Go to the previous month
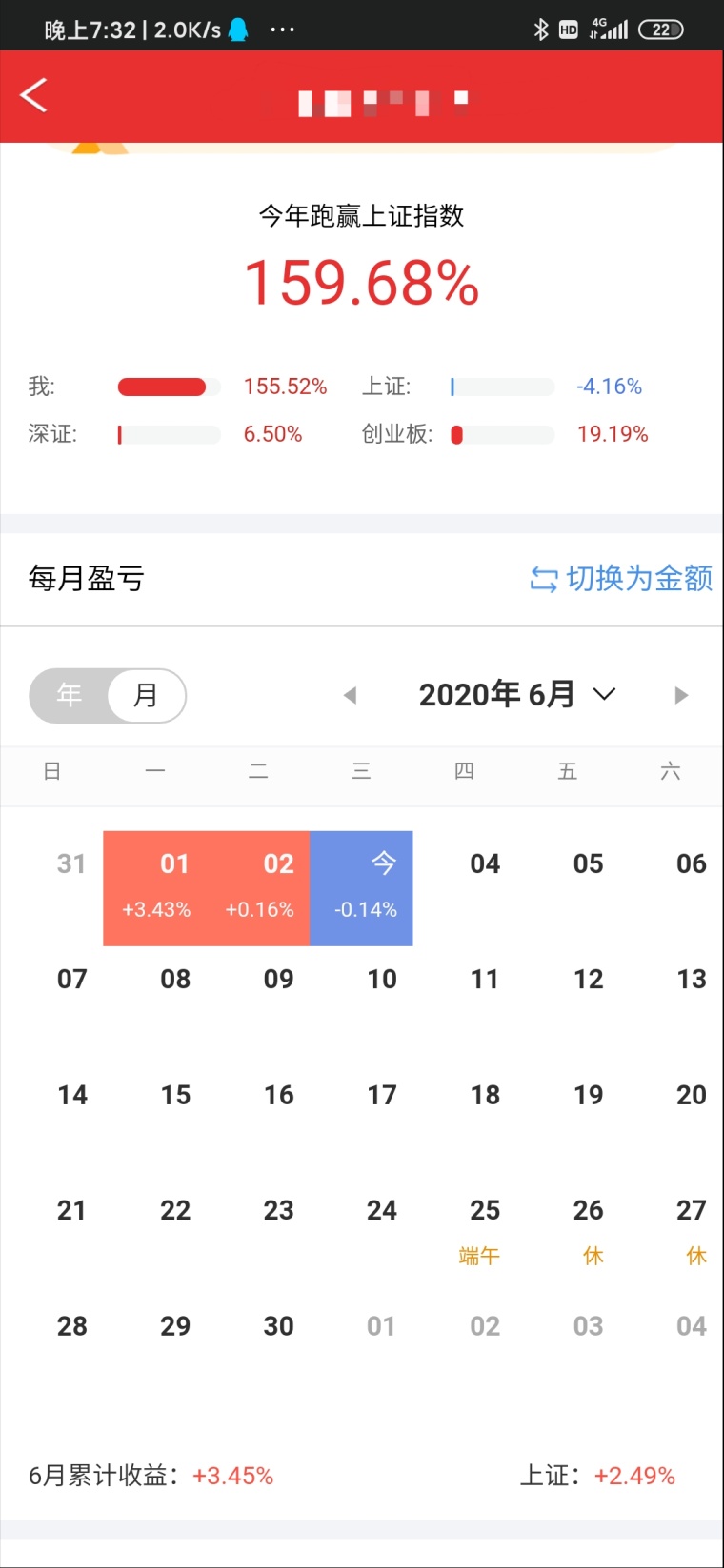The width and height of the screenshot is (724, 1568). [350, 695]
